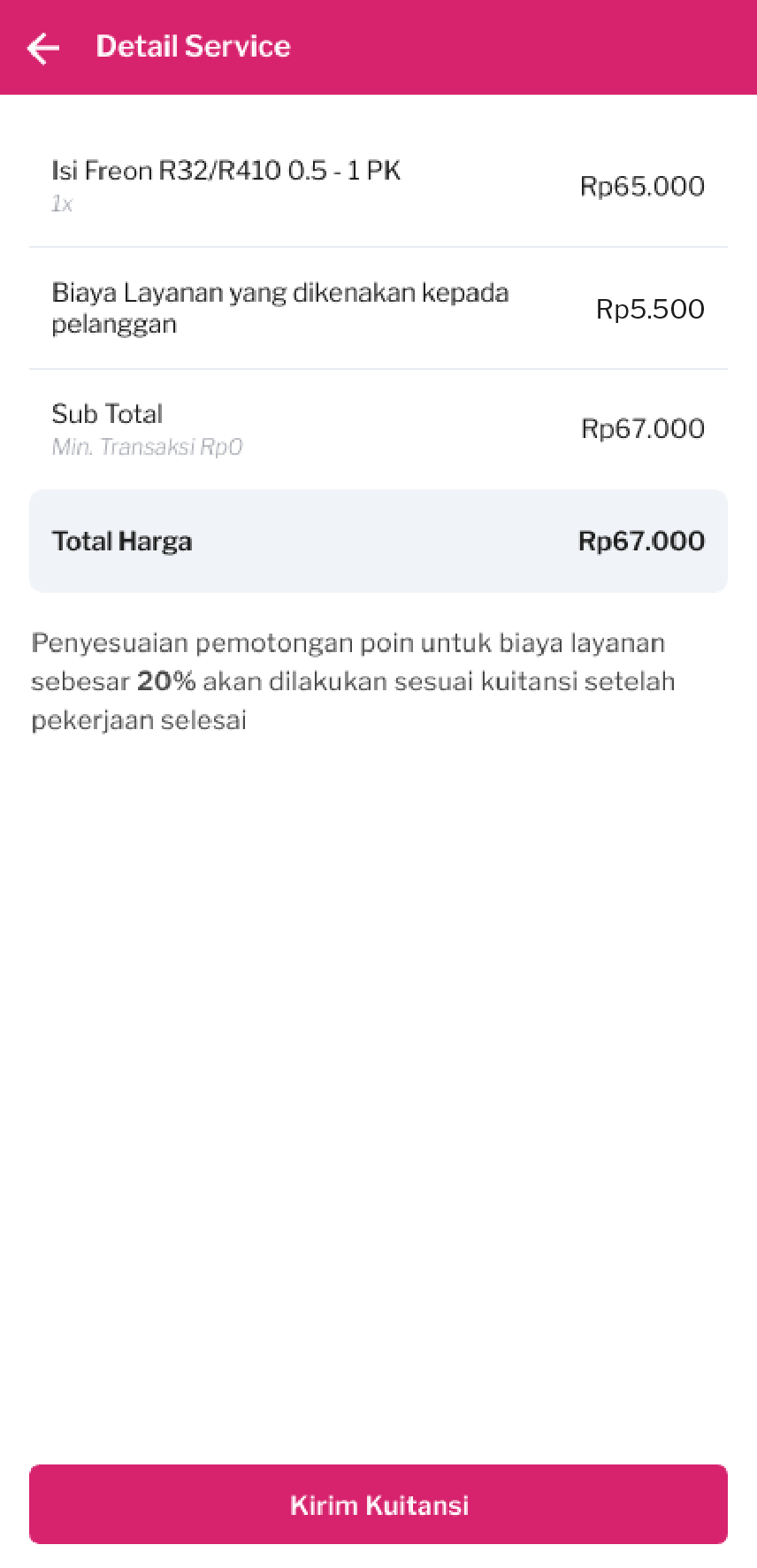Click the Detail Service label in the header
This screenshot has width=757, height=1568.
pos(193,46)
